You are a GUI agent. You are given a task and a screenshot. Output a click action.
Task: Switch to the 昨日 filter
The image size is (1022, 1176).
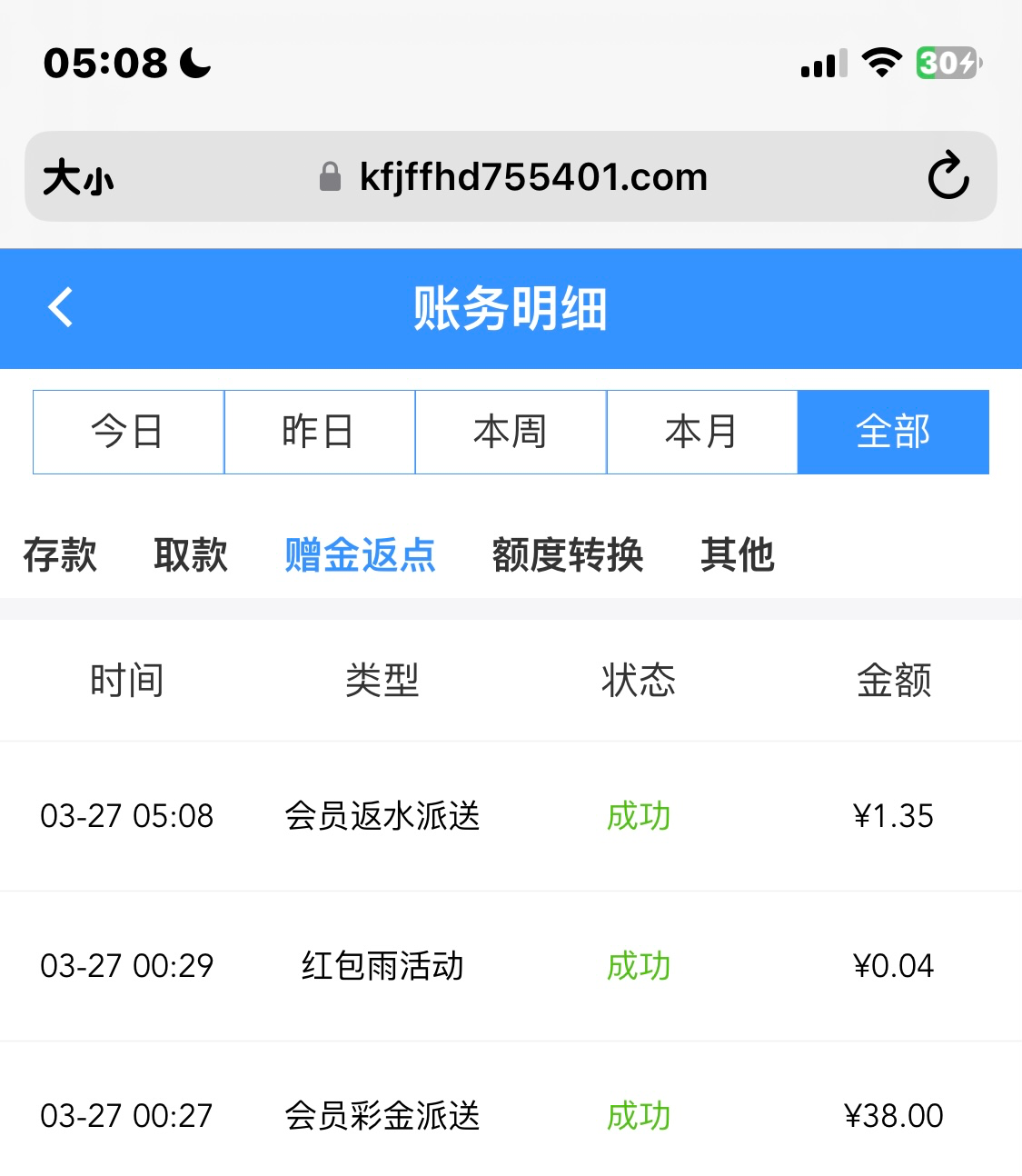319,432
